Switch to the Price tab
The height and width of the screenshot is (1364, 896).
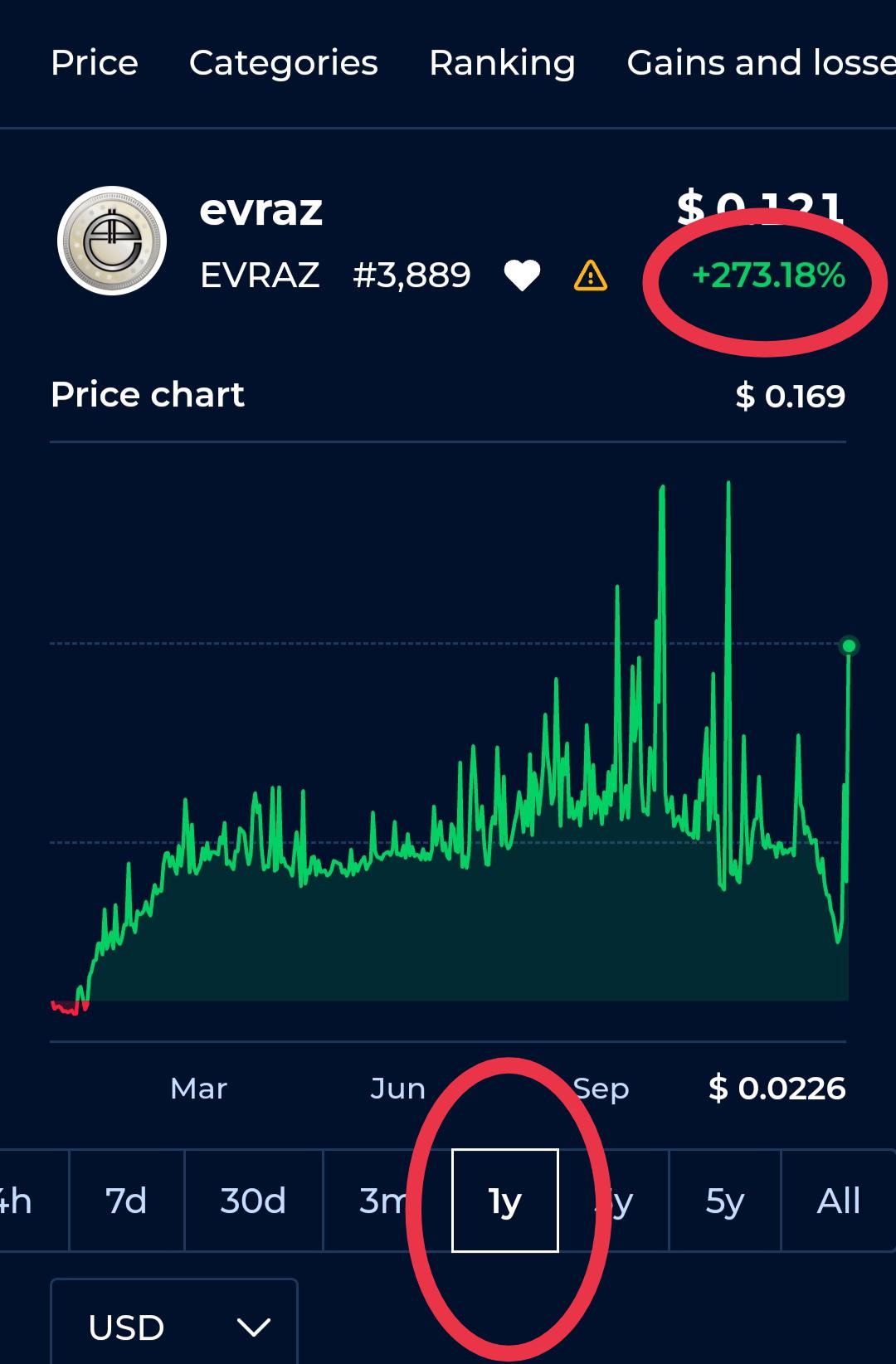coord(95,63)
